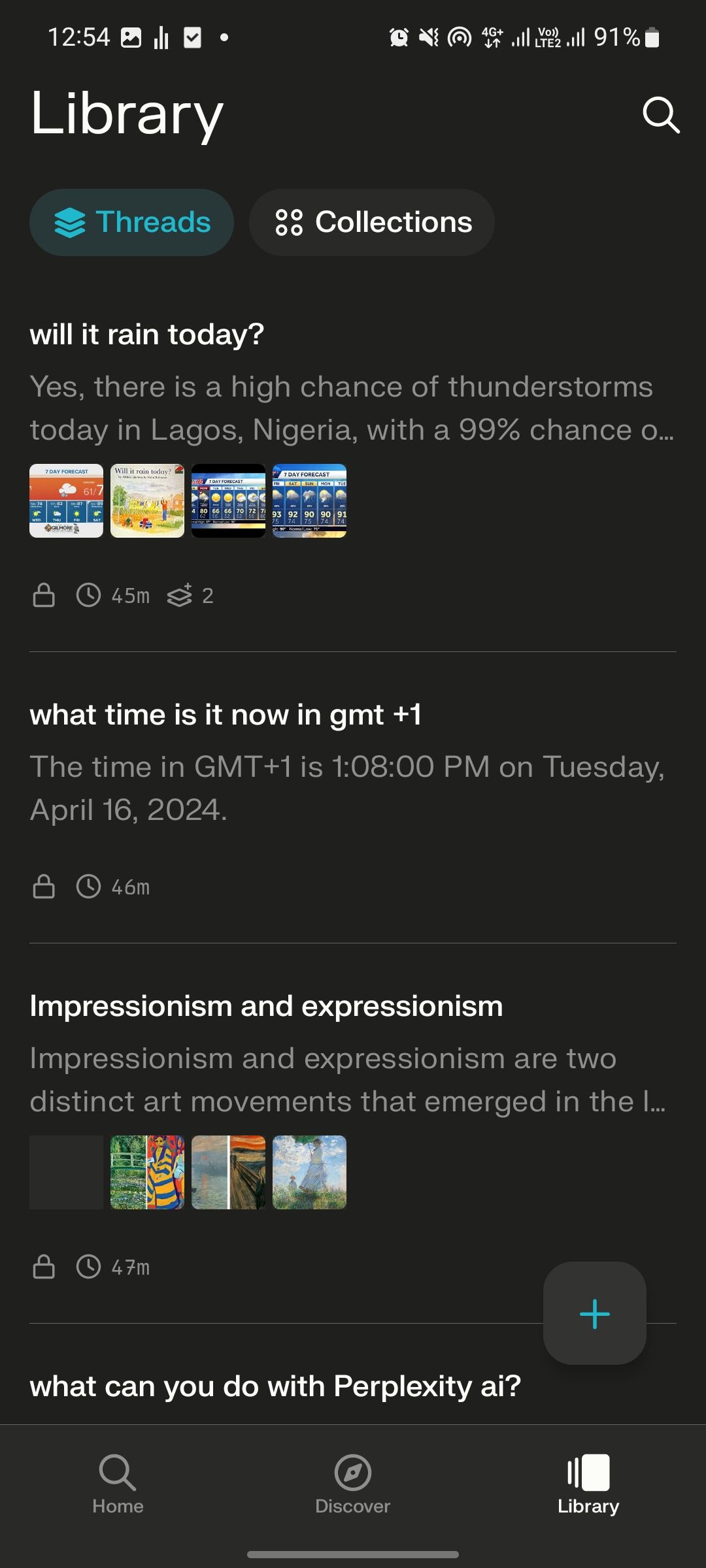Open the Library search icon

(663, 116)
